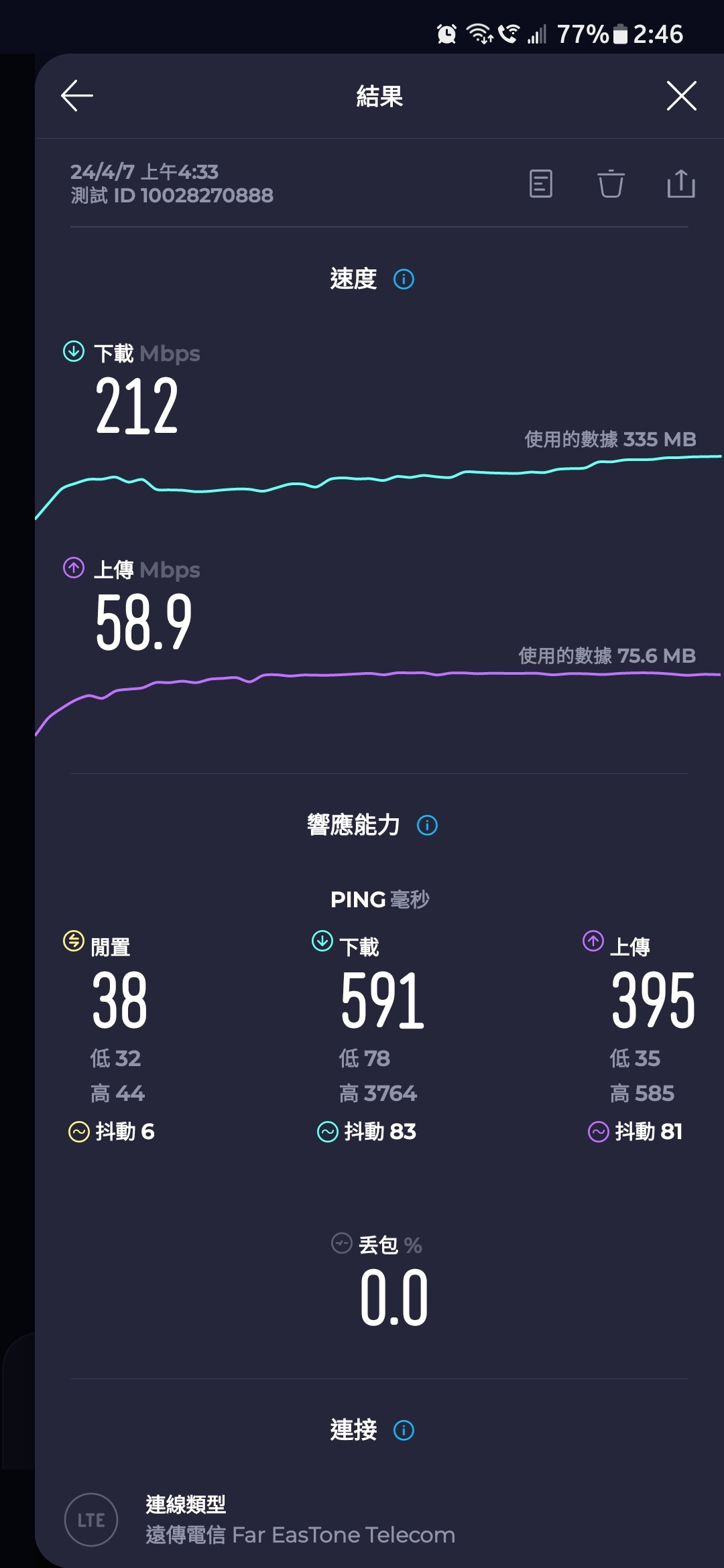Go back using the arrow icon
Image resolution: width=724 pixels, height=1568 pixels.
pos(77,96)
